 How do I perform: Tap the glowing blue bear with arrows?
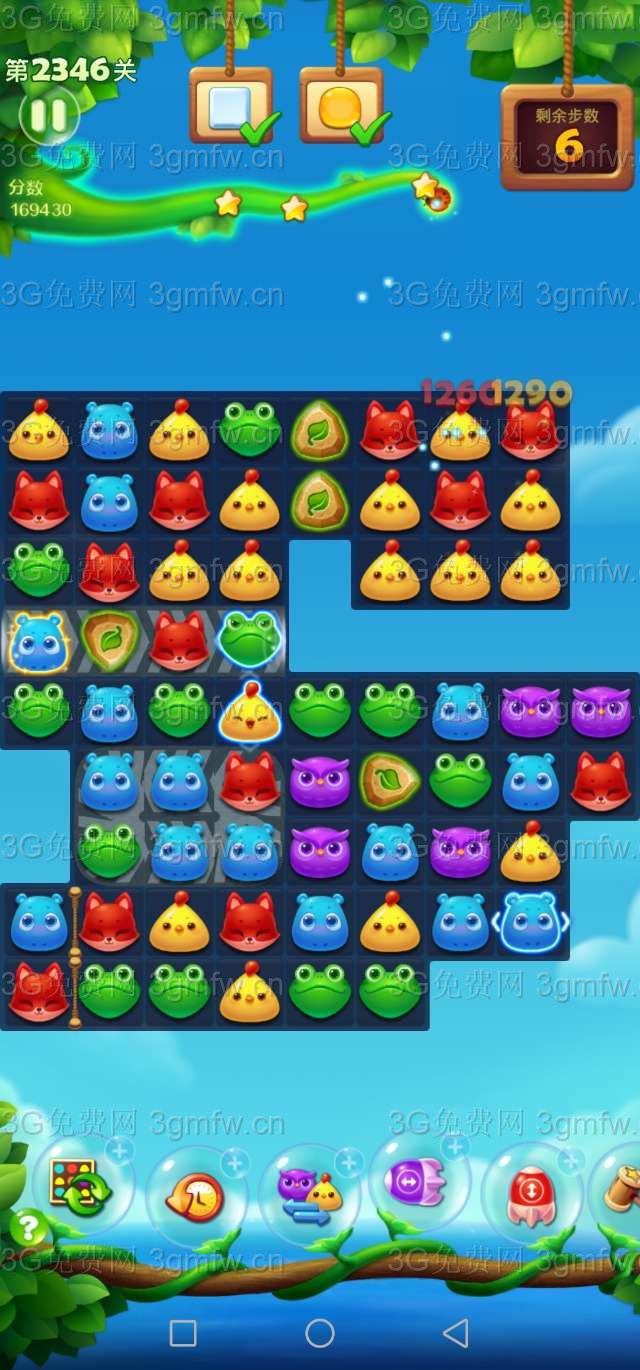[x=530, y=922]
